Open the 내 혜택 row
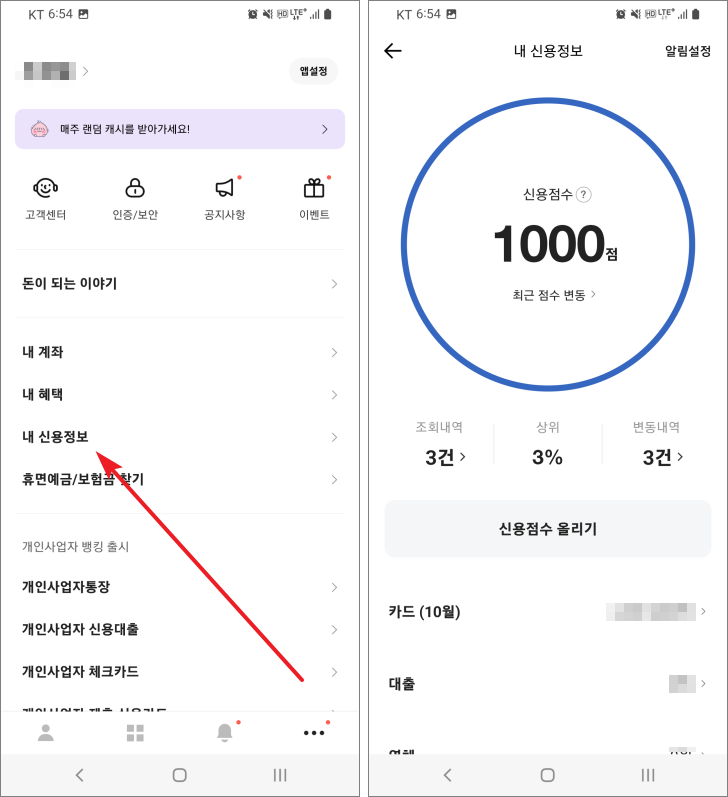Viewport: 728px width, 797px height. (180, 395)
